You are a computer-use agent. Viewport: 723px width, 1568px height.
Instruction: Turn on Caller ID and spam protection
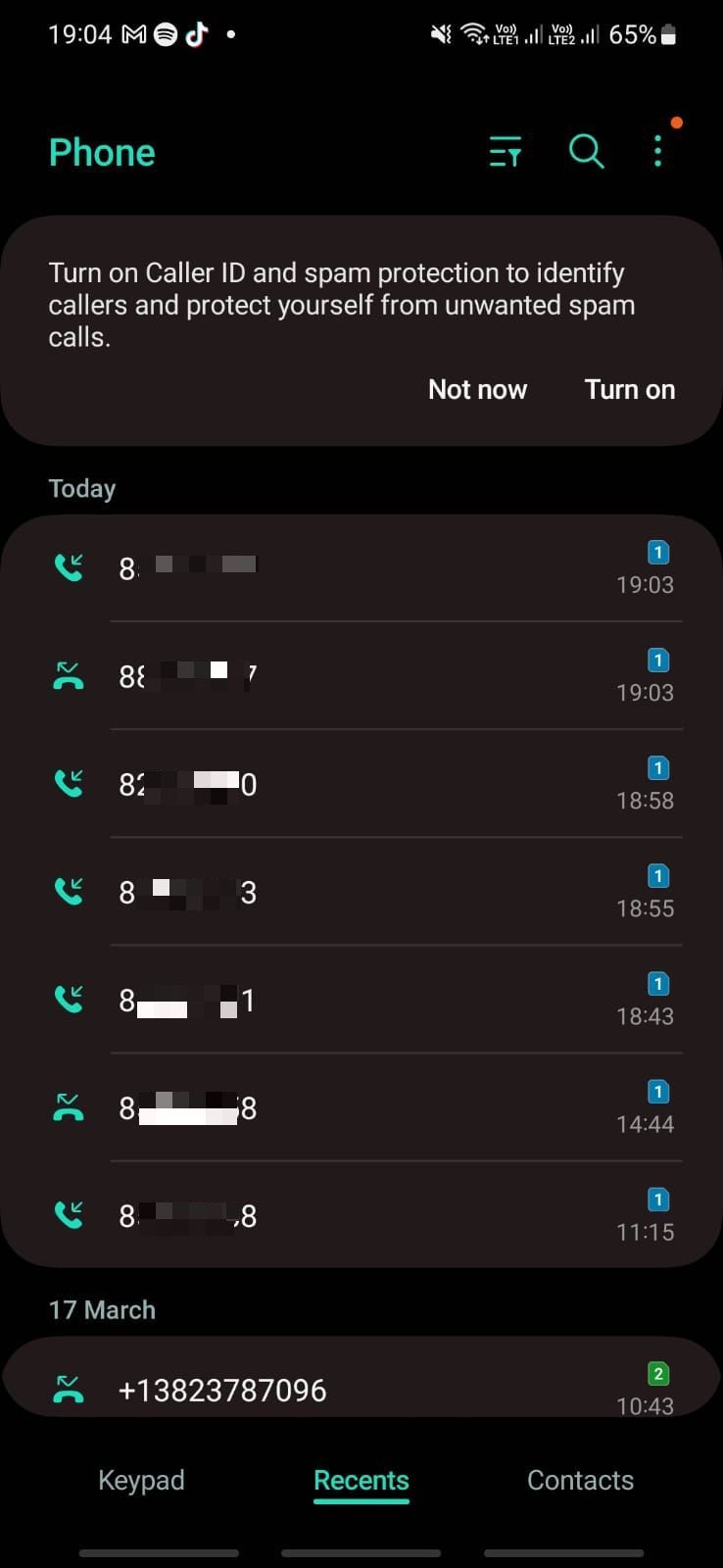click(629, 389)
